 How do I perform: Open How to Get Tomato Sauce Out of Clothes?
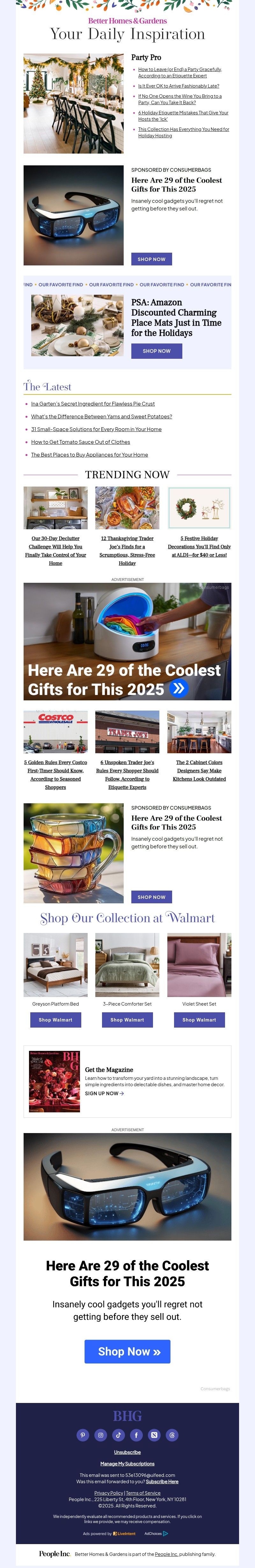click(80, 442)
